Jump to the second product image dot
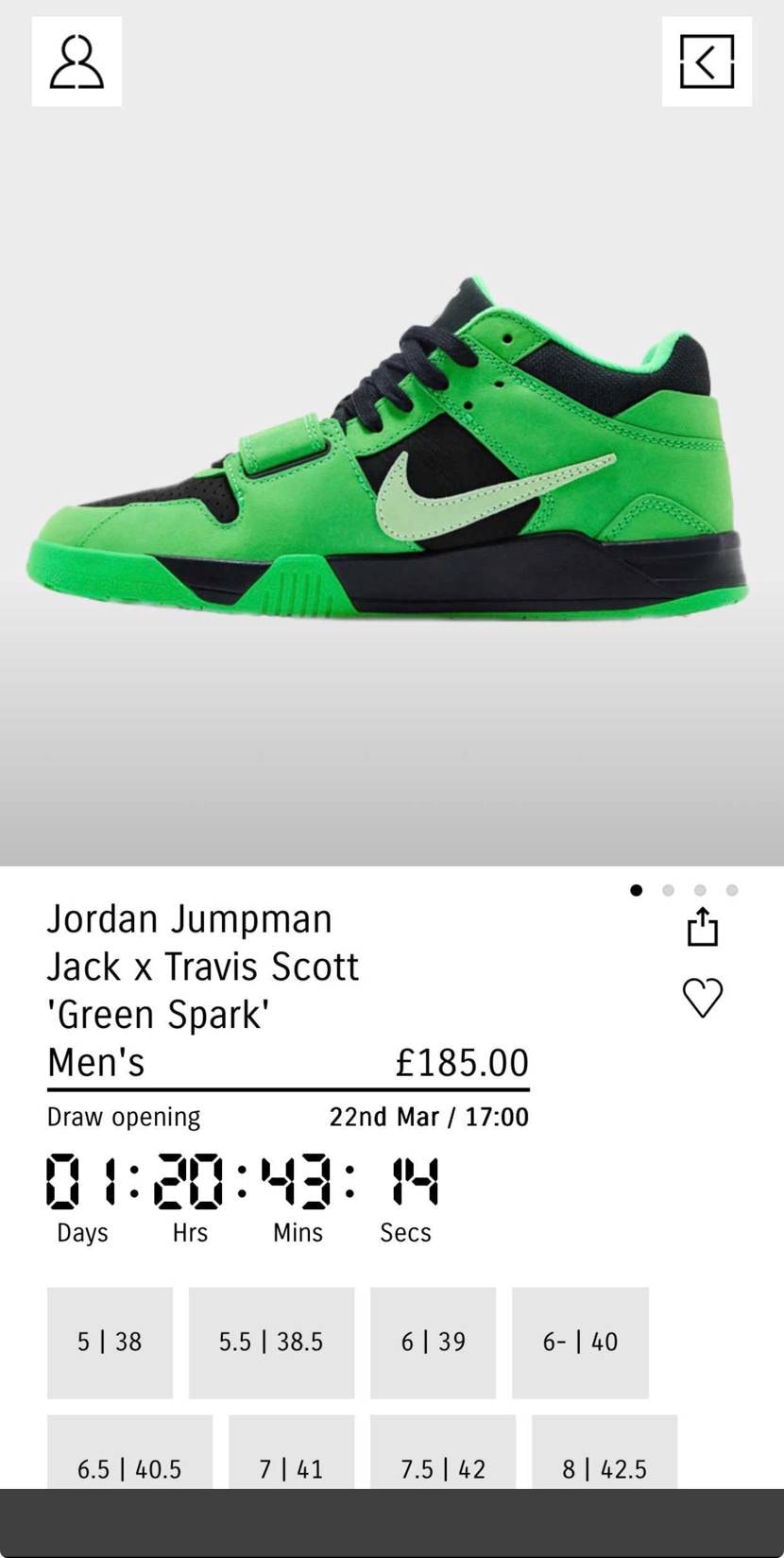784x1558 pixels. [669, 890]
